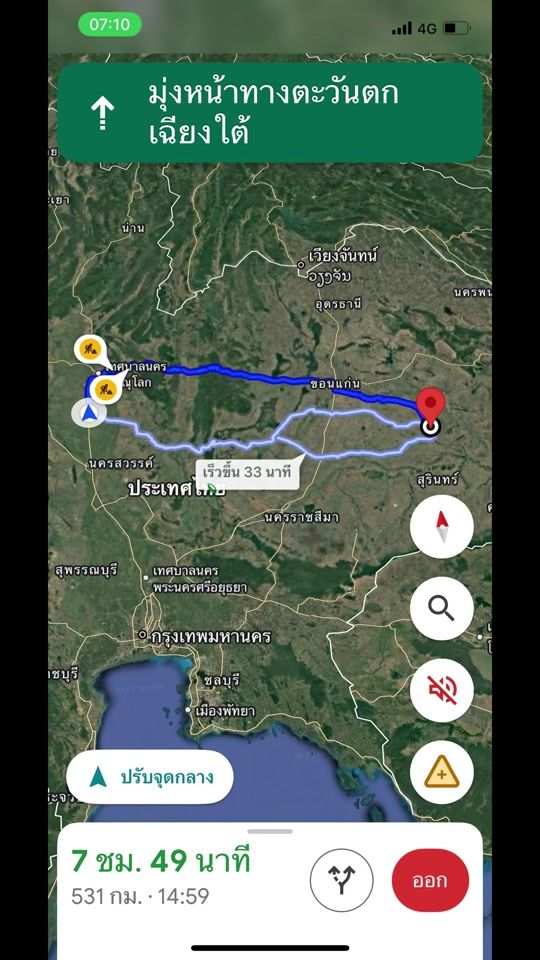Exit navigation with the red ออก button
The width and height of the screenshot is (540, 960).
click(430, 880)
